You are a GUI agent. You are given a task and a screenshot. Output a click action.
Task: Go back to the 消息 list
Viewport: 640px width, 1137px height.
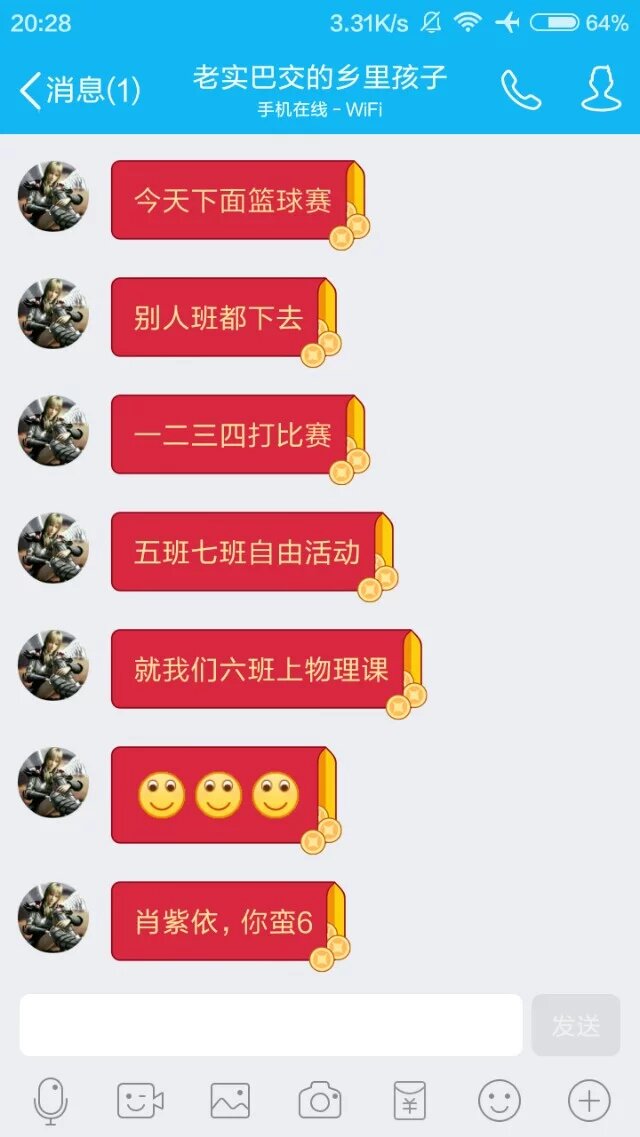[x=78, y=90]
